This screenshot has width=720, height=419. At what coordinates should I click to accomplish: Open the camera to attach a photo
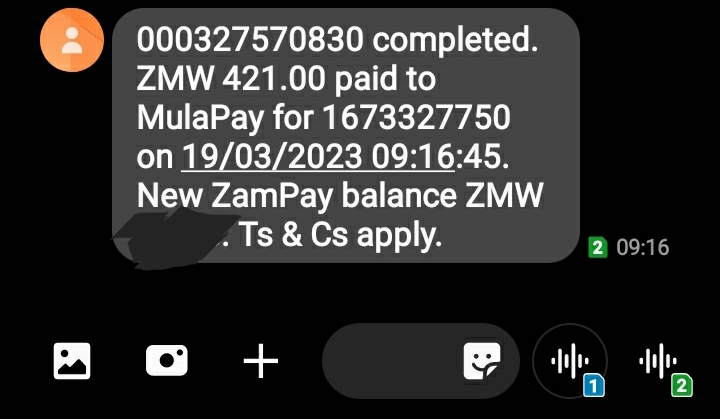point(166,360)
